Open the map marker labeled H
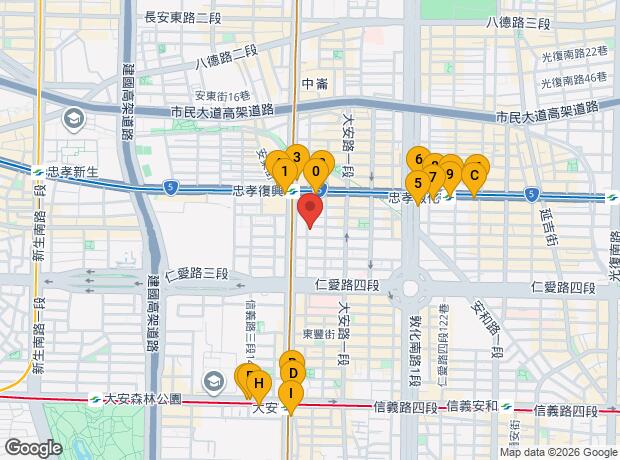Image resolution: width=620 pixels, height=460 pixels. tap(258, 383)
